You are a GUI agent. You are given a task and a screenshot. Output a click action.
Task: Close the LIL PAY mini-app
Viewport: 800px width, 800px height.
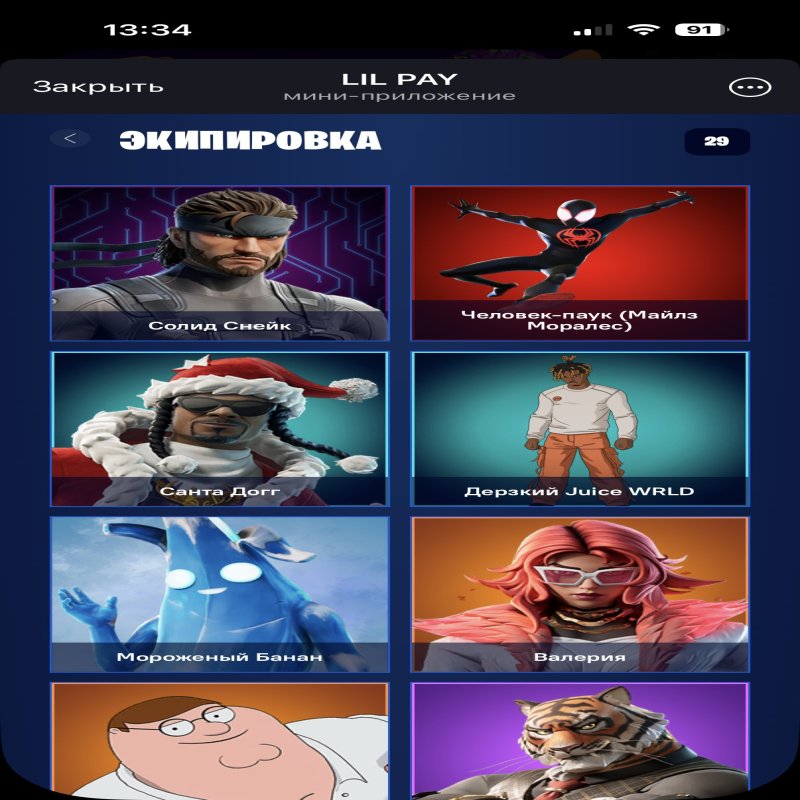click(98, 86)
